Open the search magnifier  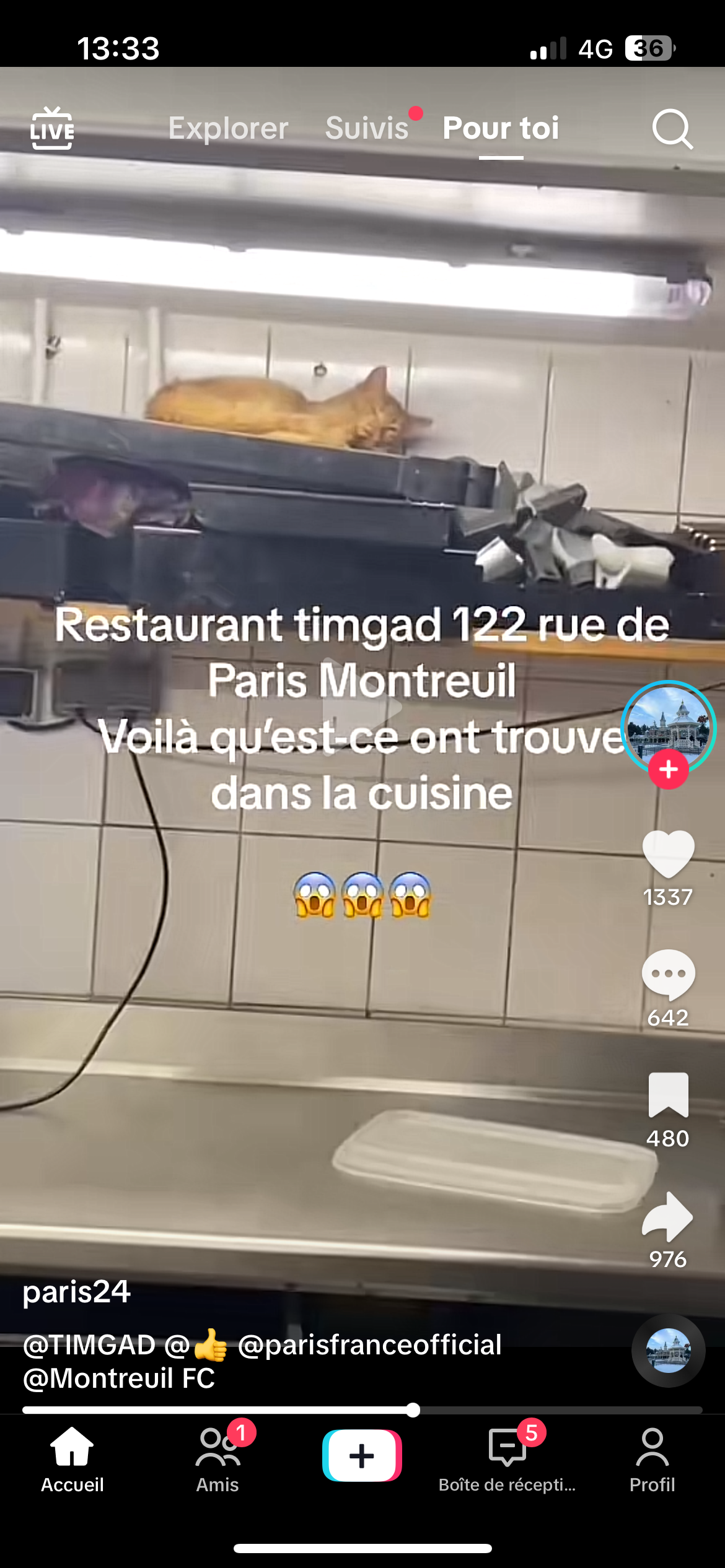tap(672, 129)
